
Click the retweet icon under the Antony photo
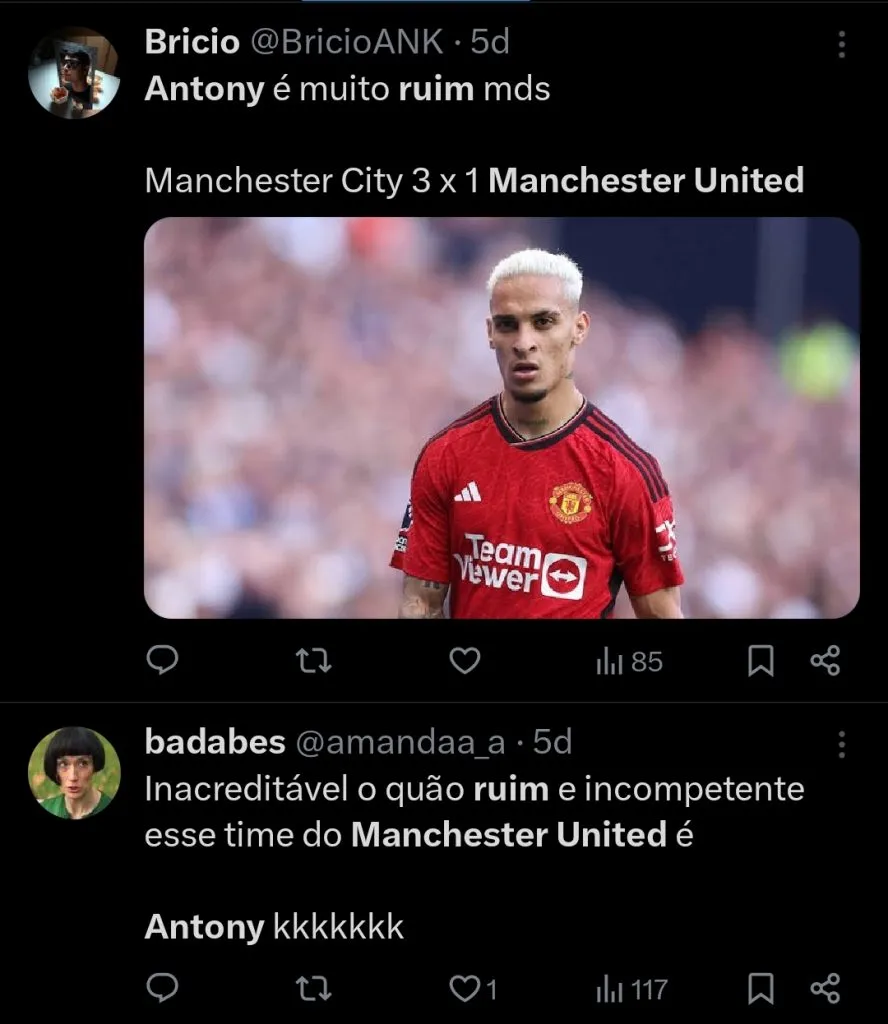(x=313, y=660)
